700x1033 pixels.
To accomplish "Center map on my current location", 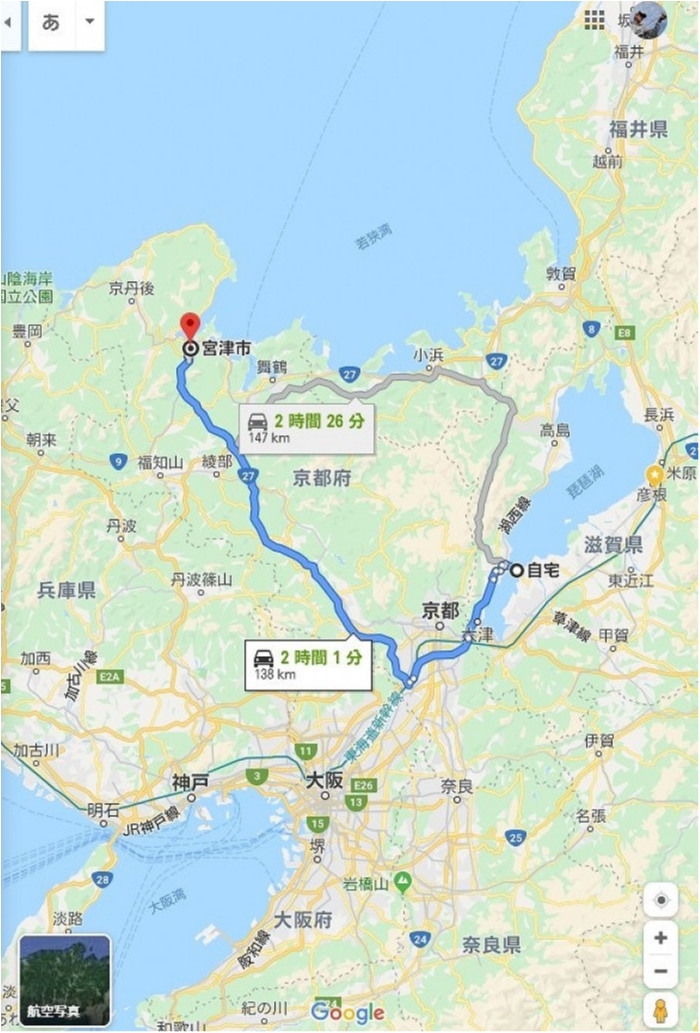I will tap(660, 900).
